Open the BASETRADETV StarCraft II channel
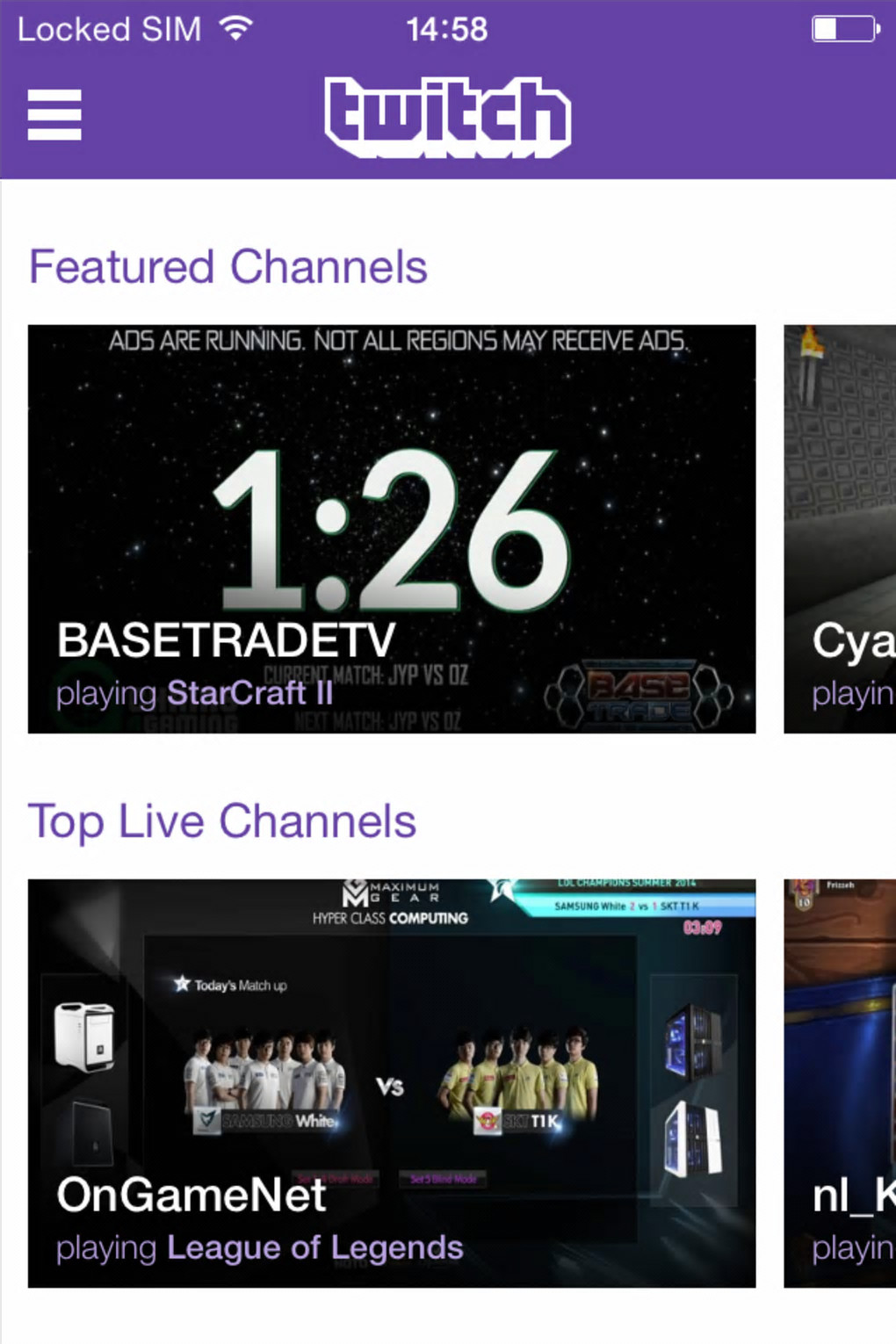This screenshot has height=1344, width=896. tap(392, 529)
